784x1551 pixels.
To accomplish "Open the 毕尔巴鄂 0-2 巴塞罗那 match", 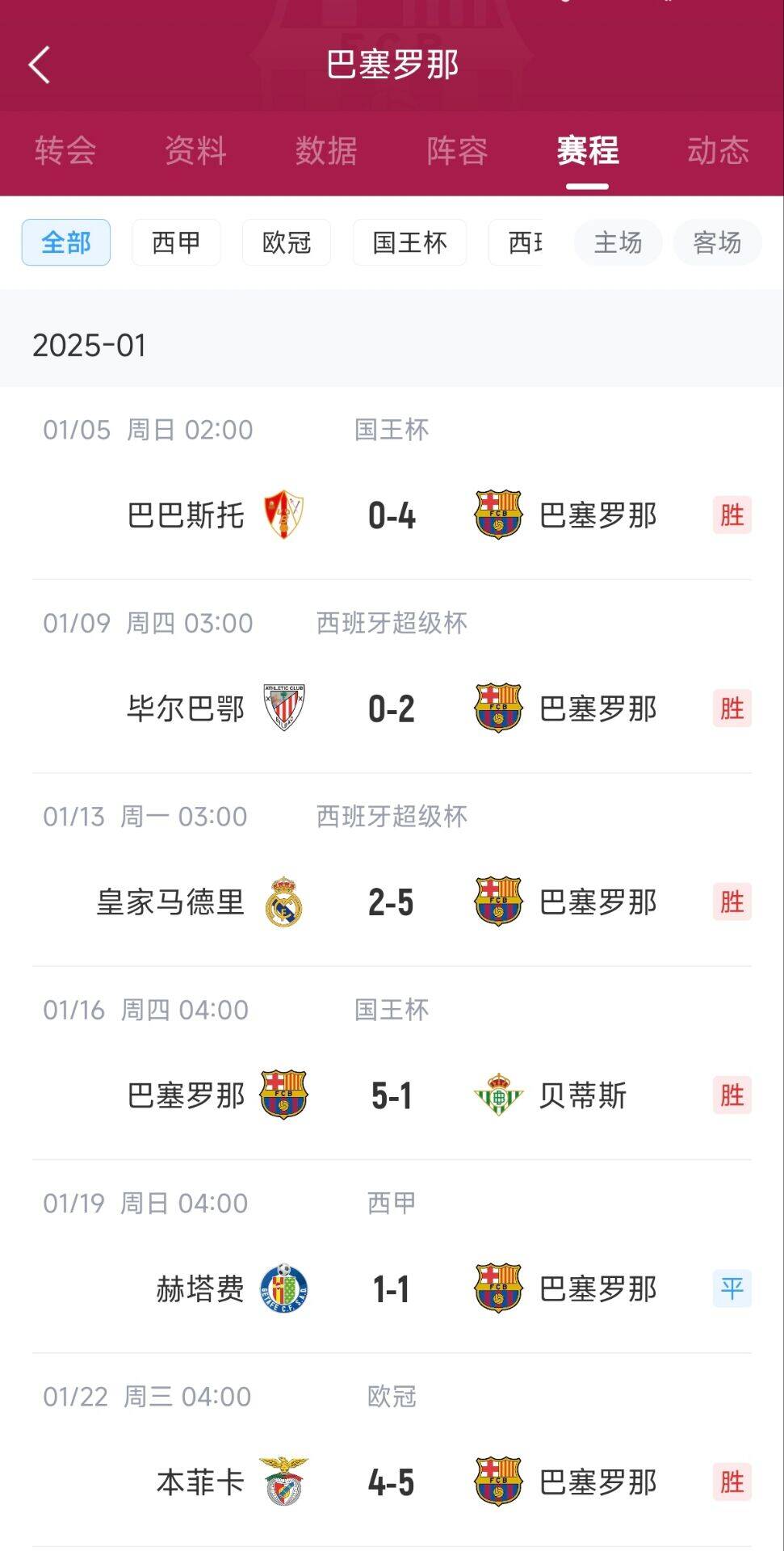I will click(x=392, y=708).
